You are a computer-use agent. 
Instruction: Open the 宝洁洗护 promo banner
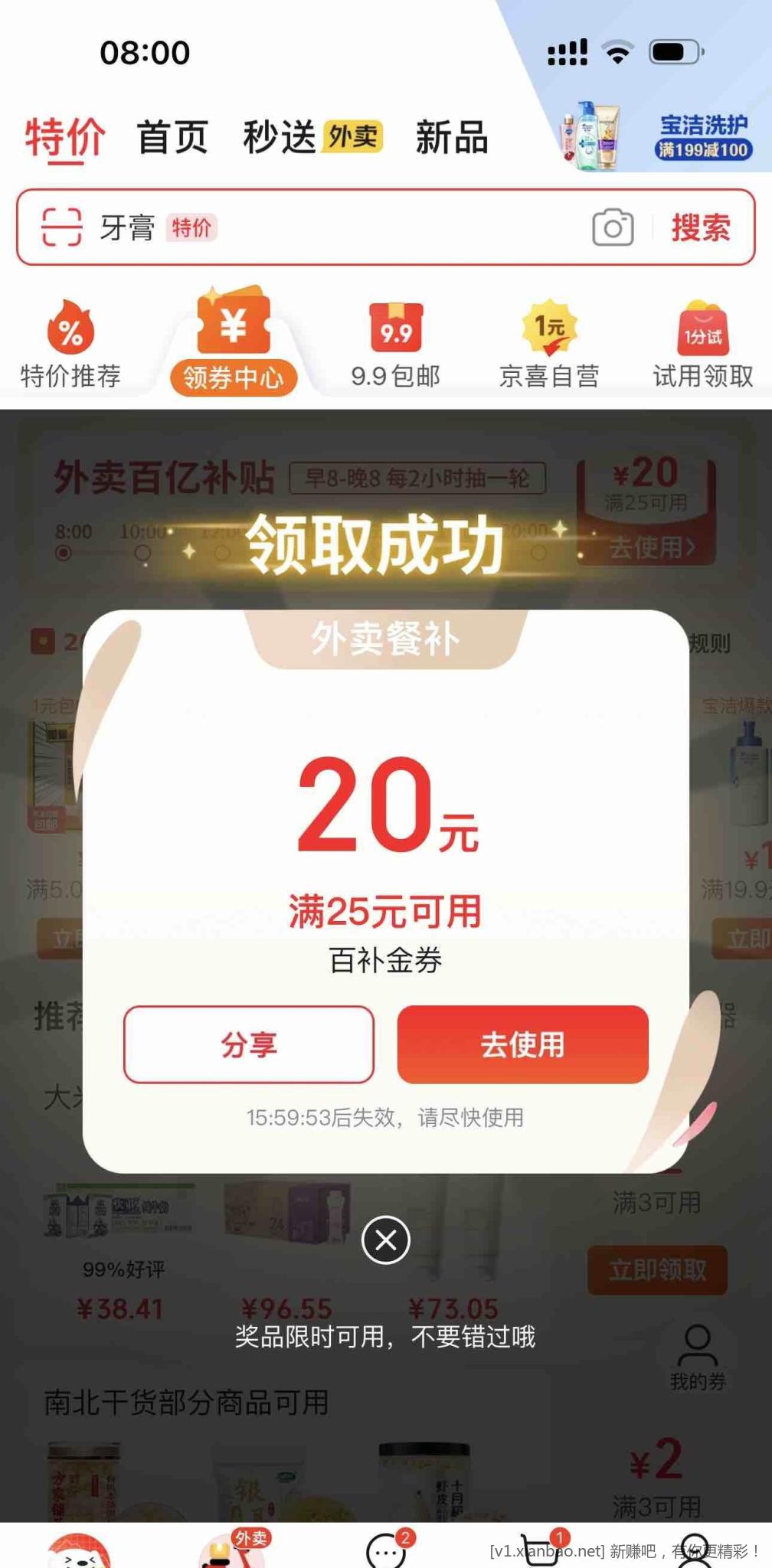(x=659, y=136)
